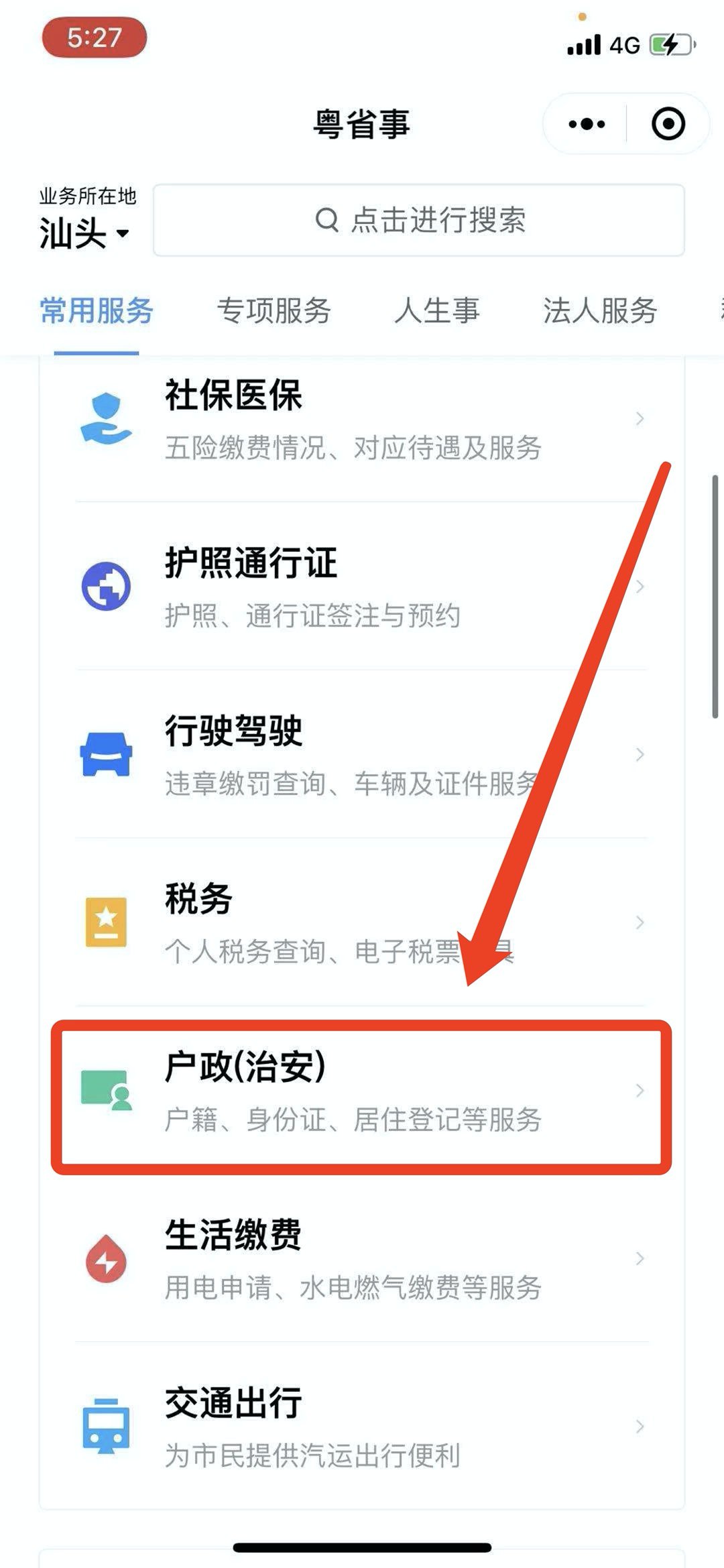Switch to the 人生事 tab
The height and width of the screenshot is (1568, 724).
point(436,311)
